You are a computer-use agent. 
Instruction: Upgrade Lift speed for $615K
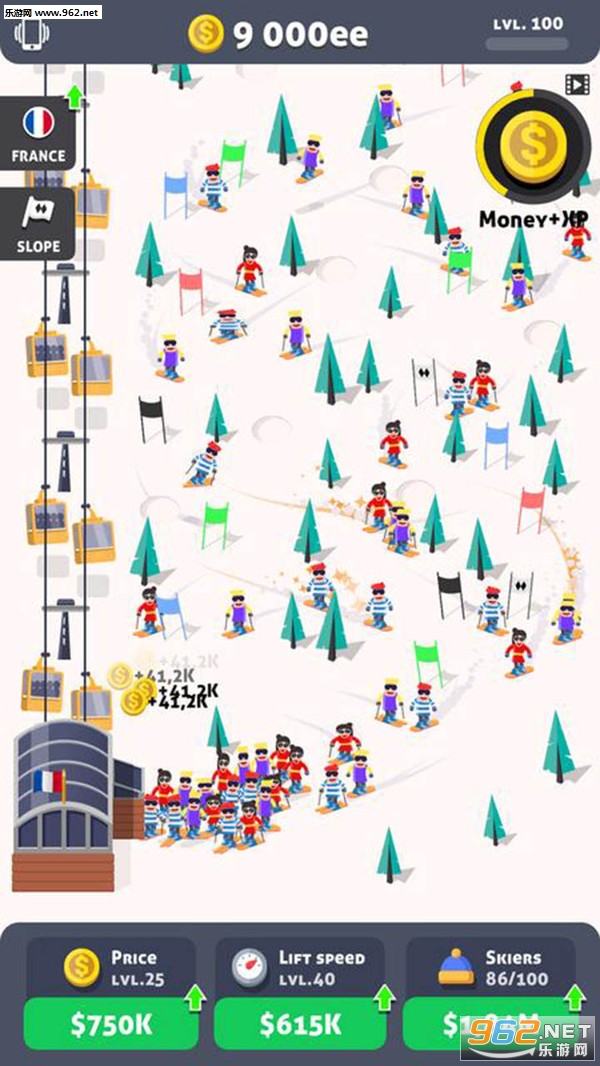click(x=299, y=1023)
